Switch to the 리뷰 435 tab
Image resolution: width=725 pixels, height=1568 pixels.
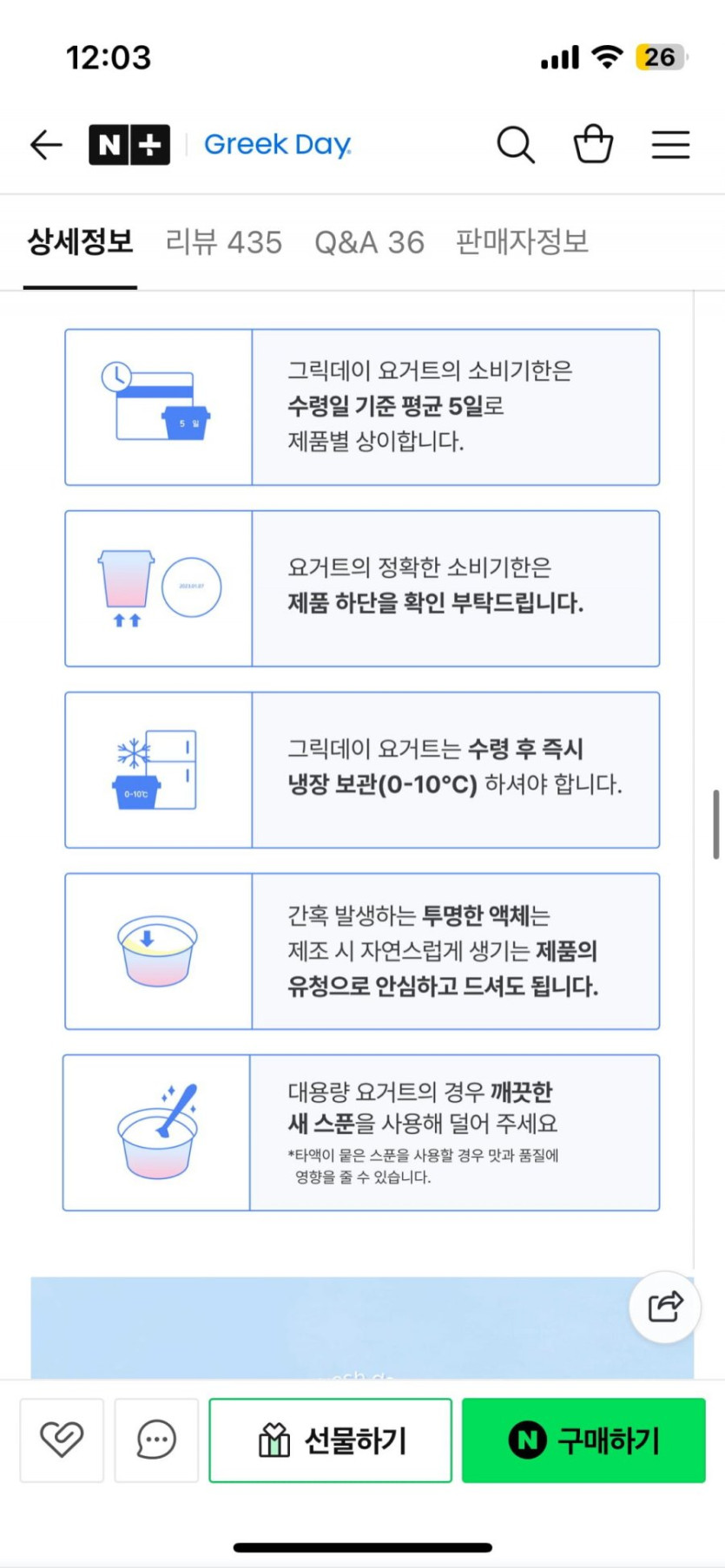click(224, 242)
